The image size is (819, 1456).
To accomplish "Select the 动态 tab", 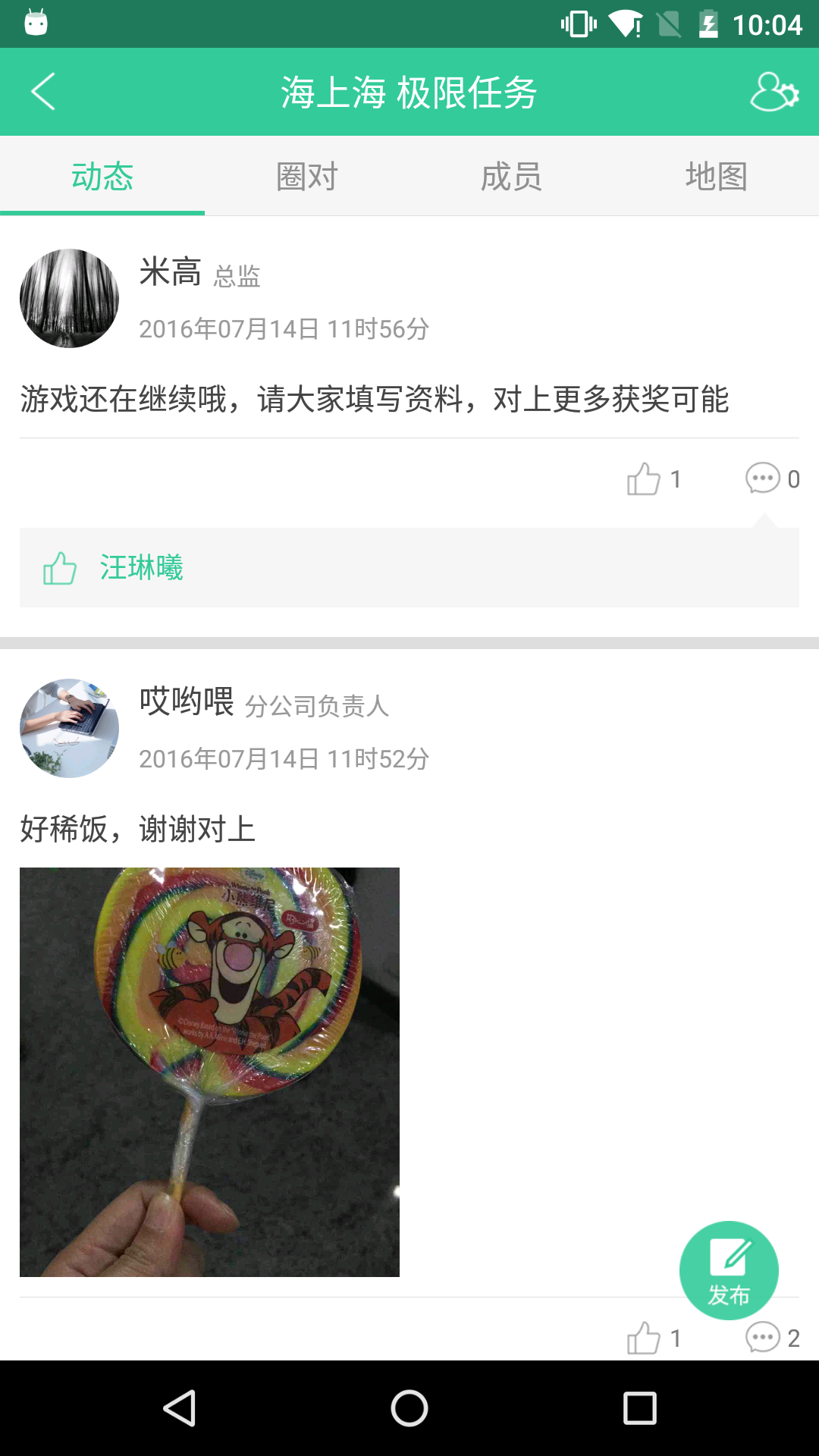I will pos(102,177).
